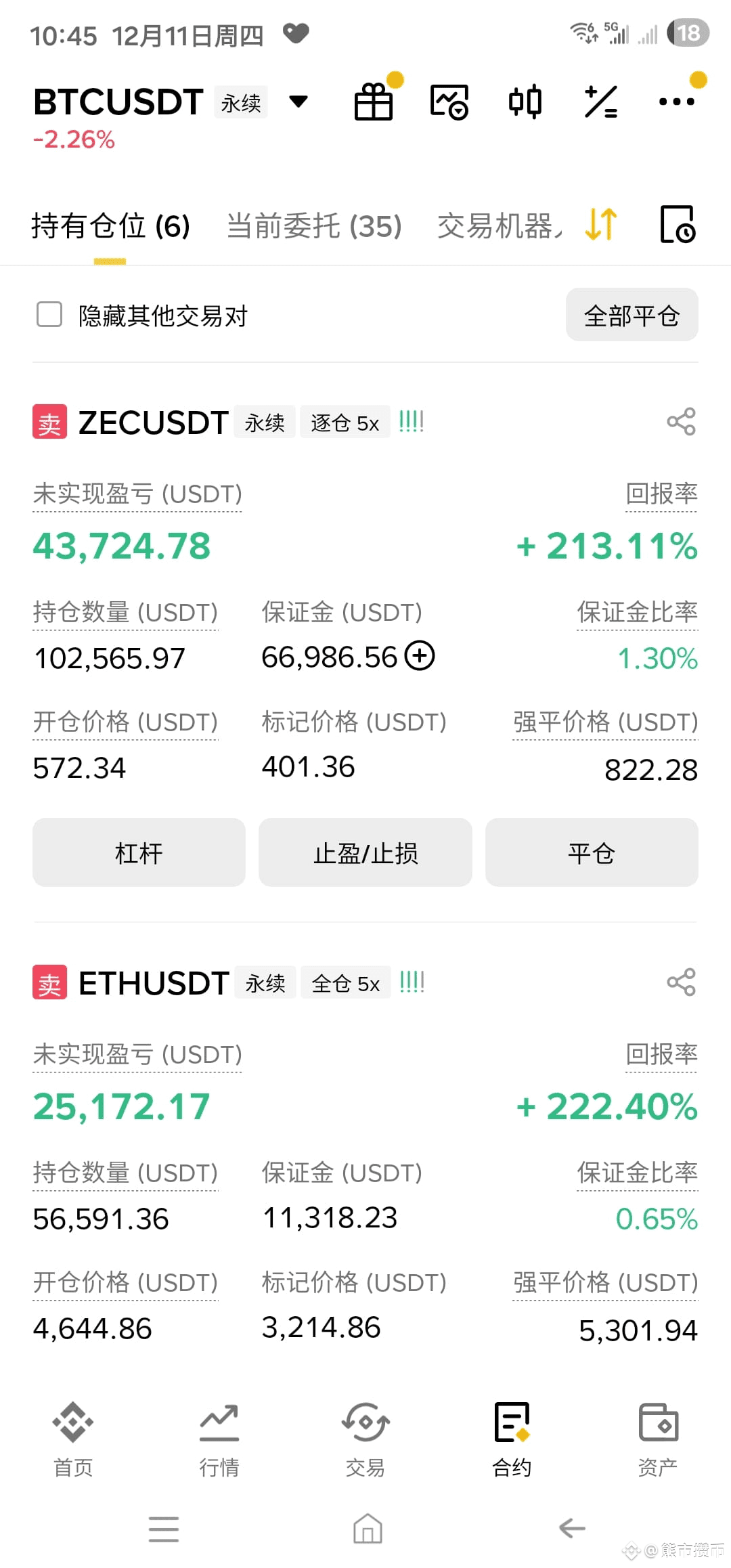The height and width of the screenshot is (1568, 731).
Task: Open the calculator icon
Action: click(x=601, y=102)
